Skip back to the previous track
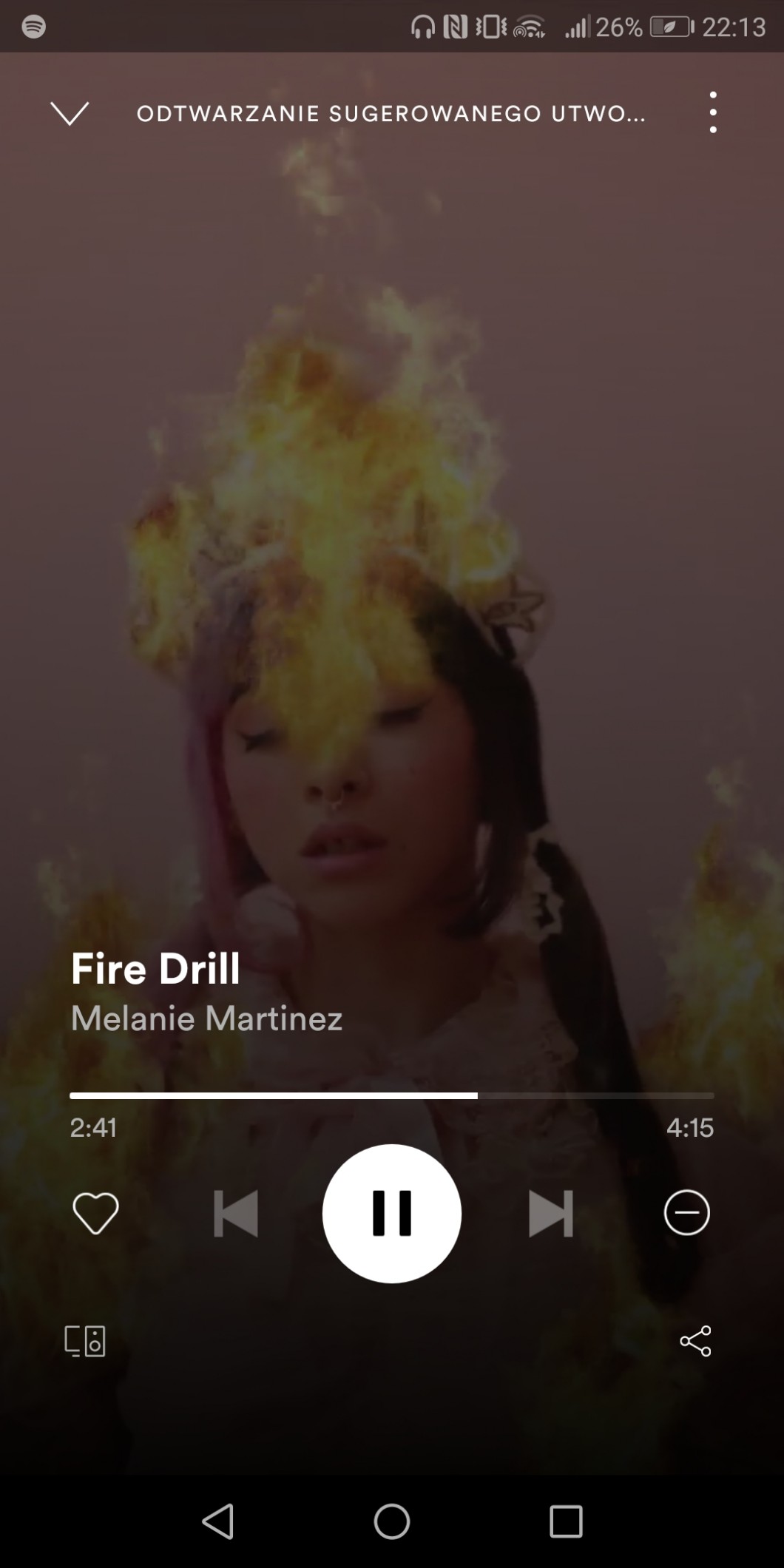This screenshot has height=1568, width=784. pyautogui.click(x=236, y=1213)
